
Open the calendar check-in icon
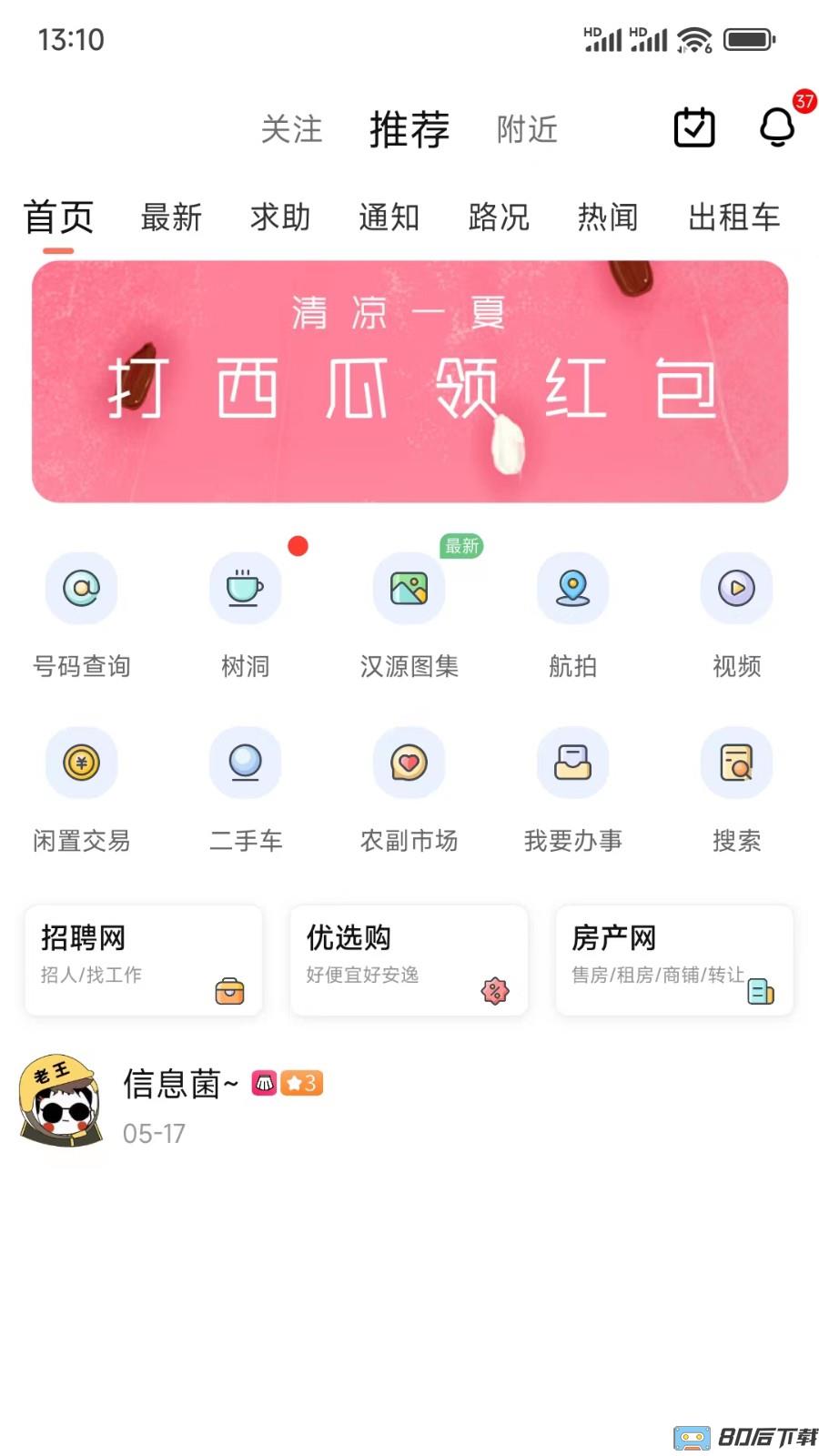pos(693,127)
